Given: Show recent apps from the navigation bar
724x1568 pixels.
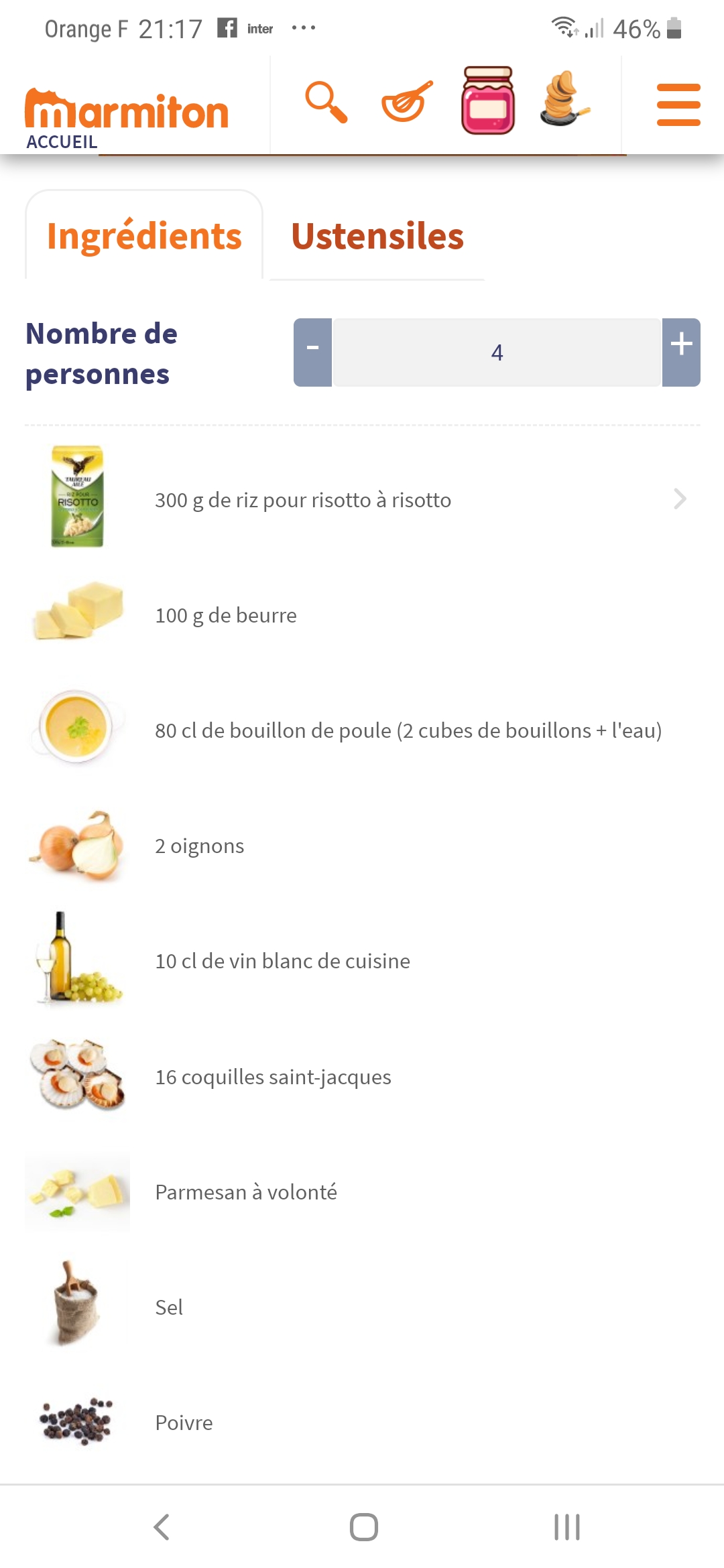Looking at the screenshot, I should tap(566, 1527).
